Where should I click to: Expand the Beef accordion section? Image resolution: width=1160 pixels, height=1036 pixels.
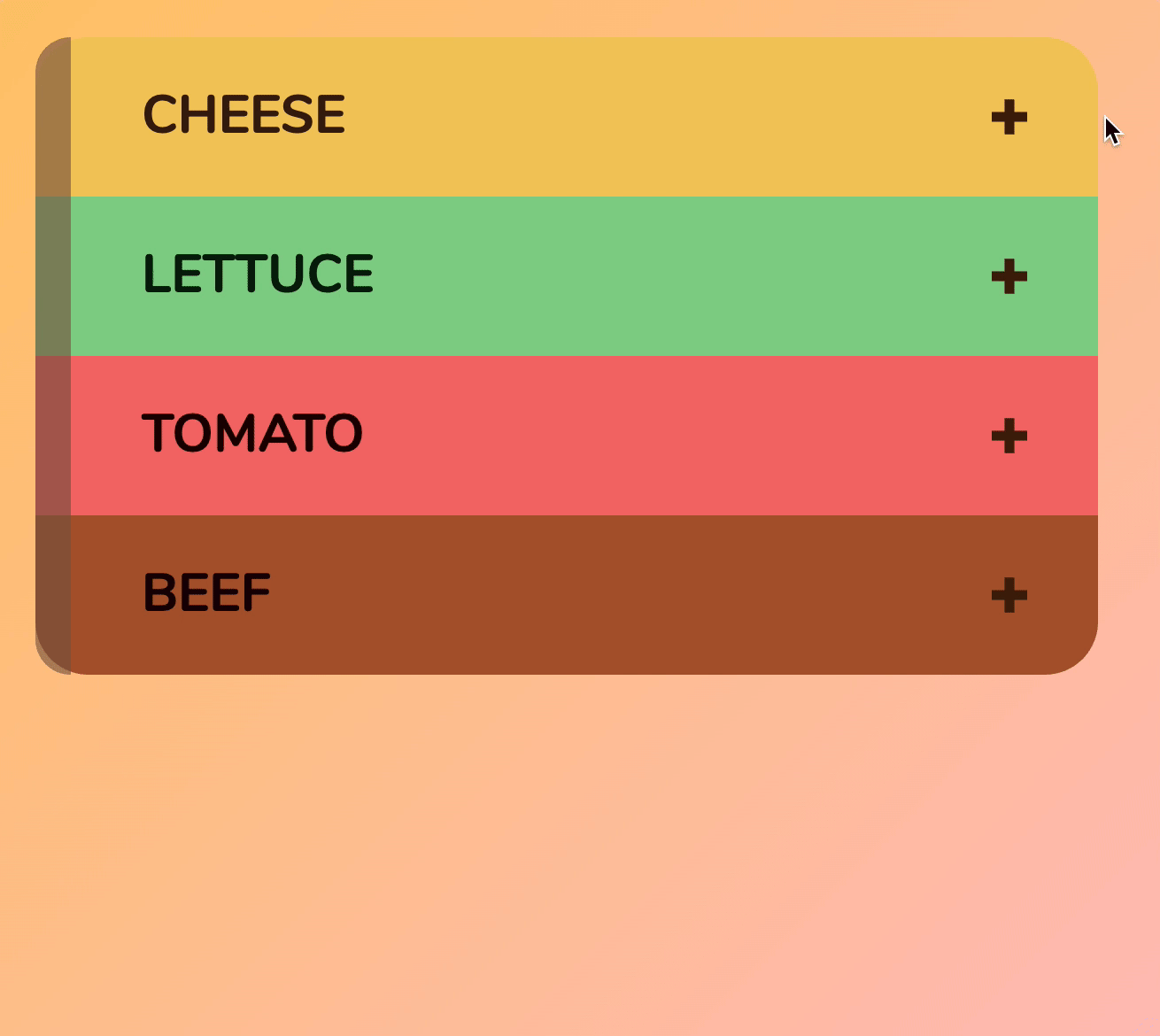click(x=1009, y=595)
